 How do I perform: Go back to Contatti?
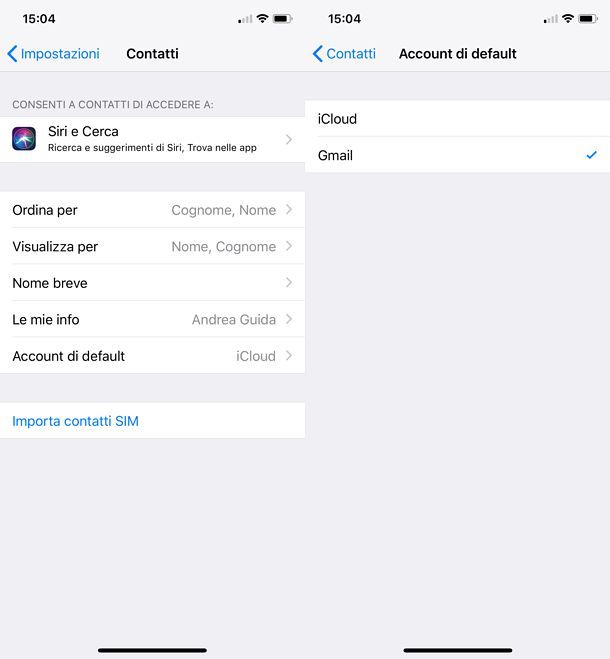click(344, 54)
